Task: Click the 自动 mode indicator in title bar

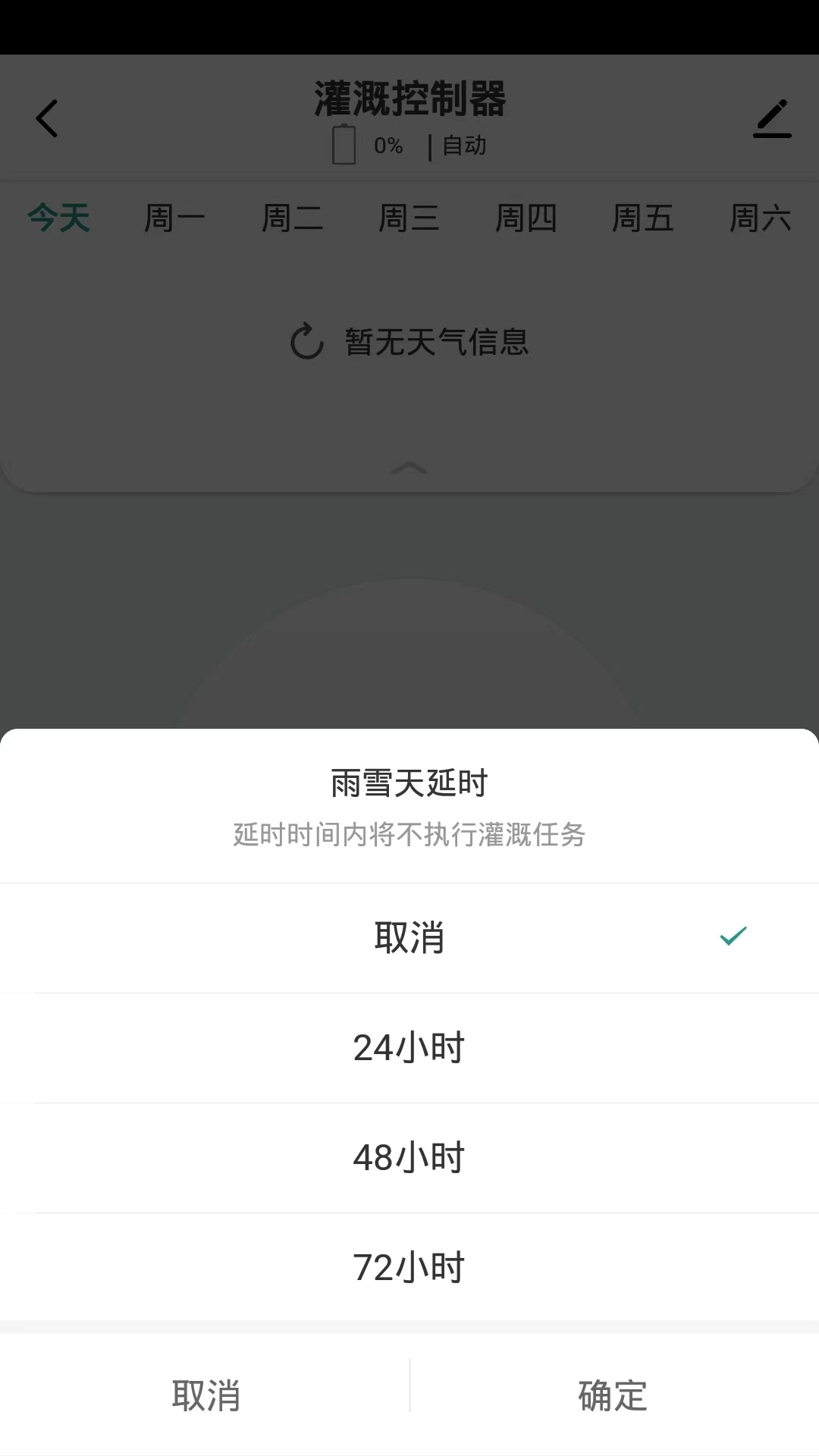Action: tap(463, 146)
